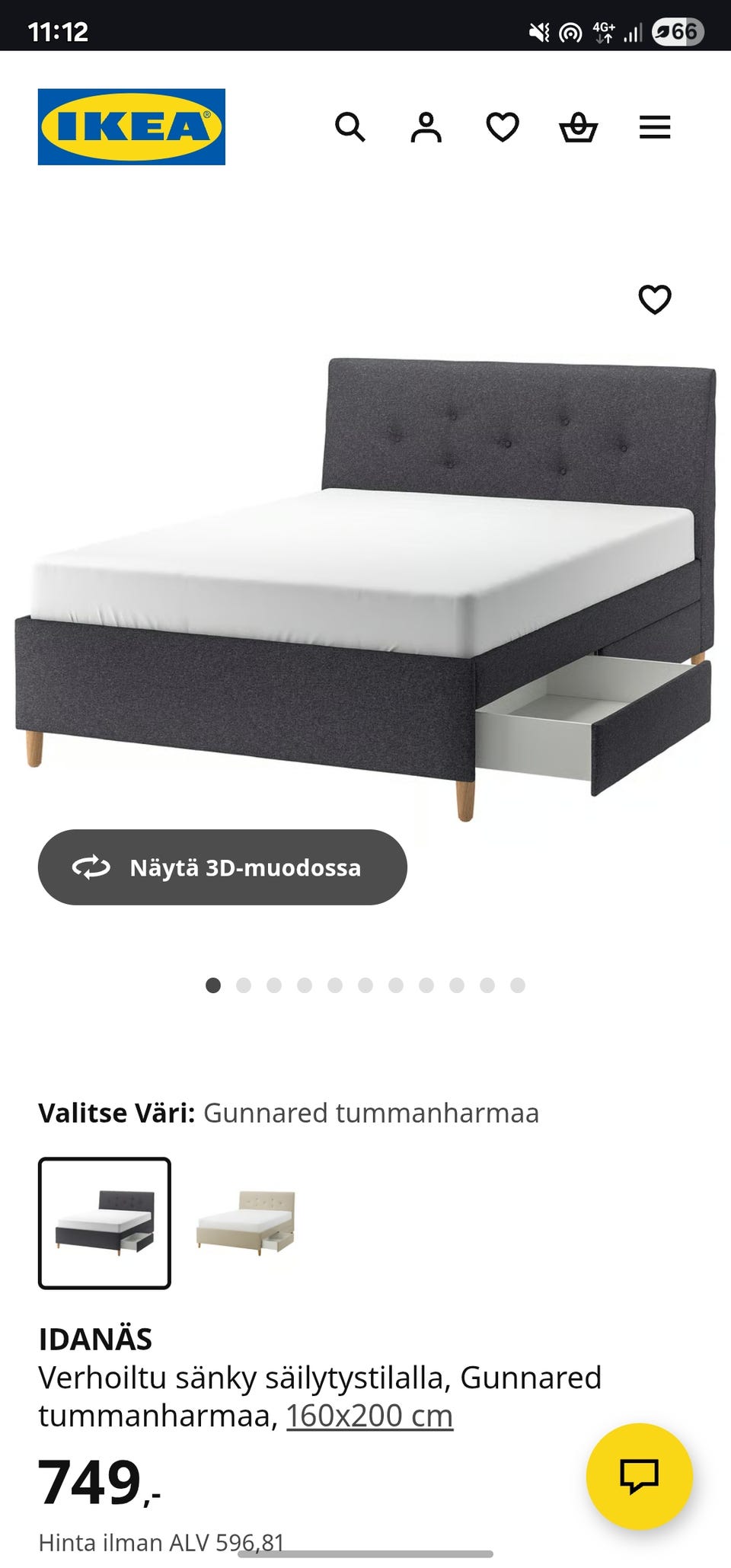Open the shopping basket icon
This screenshot has width=731, height=1568.
pyautogui.click(x=580, y=128)
